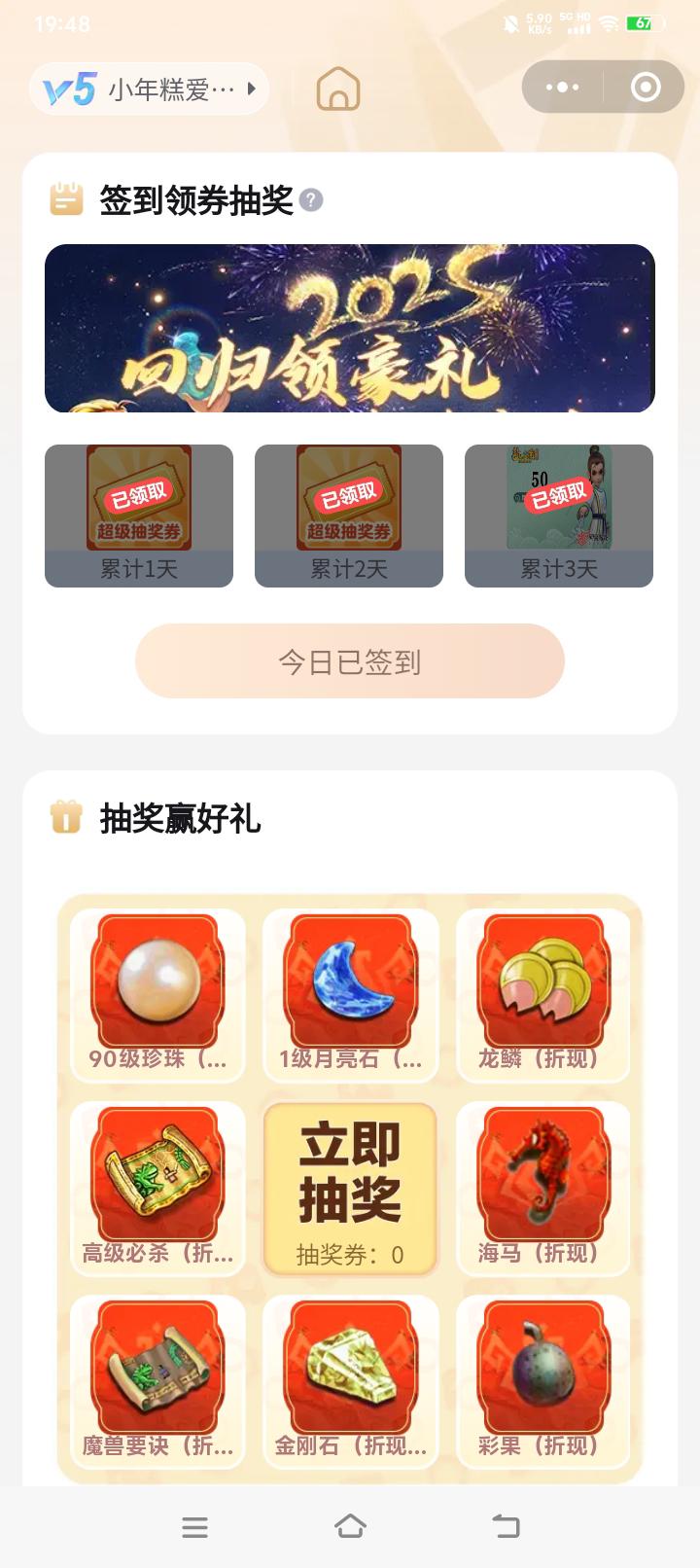Select the 海马（折现）prize tile
The height and width of the screenshot is (1568, 700).
(542, 1189)
